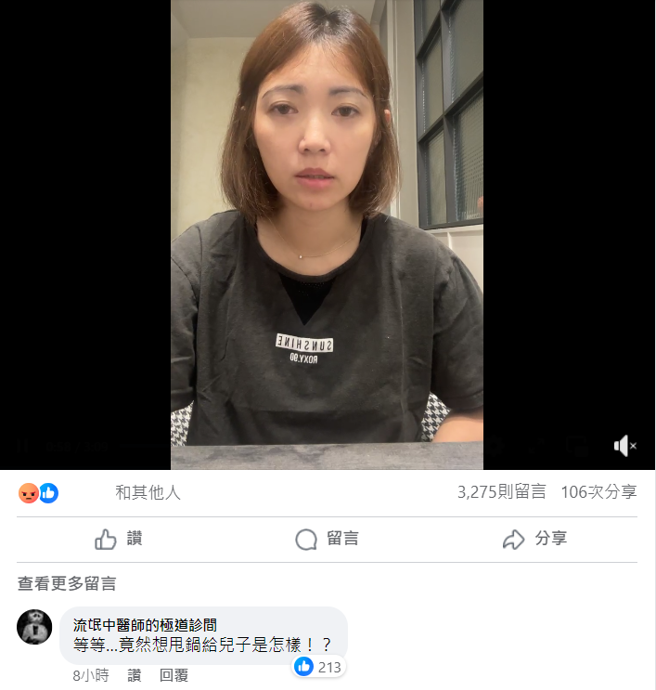Image resolution: width=656 pixels, height=690 pixels.
Task: View the 106次分享 shares list
Action: pos(599,492)
